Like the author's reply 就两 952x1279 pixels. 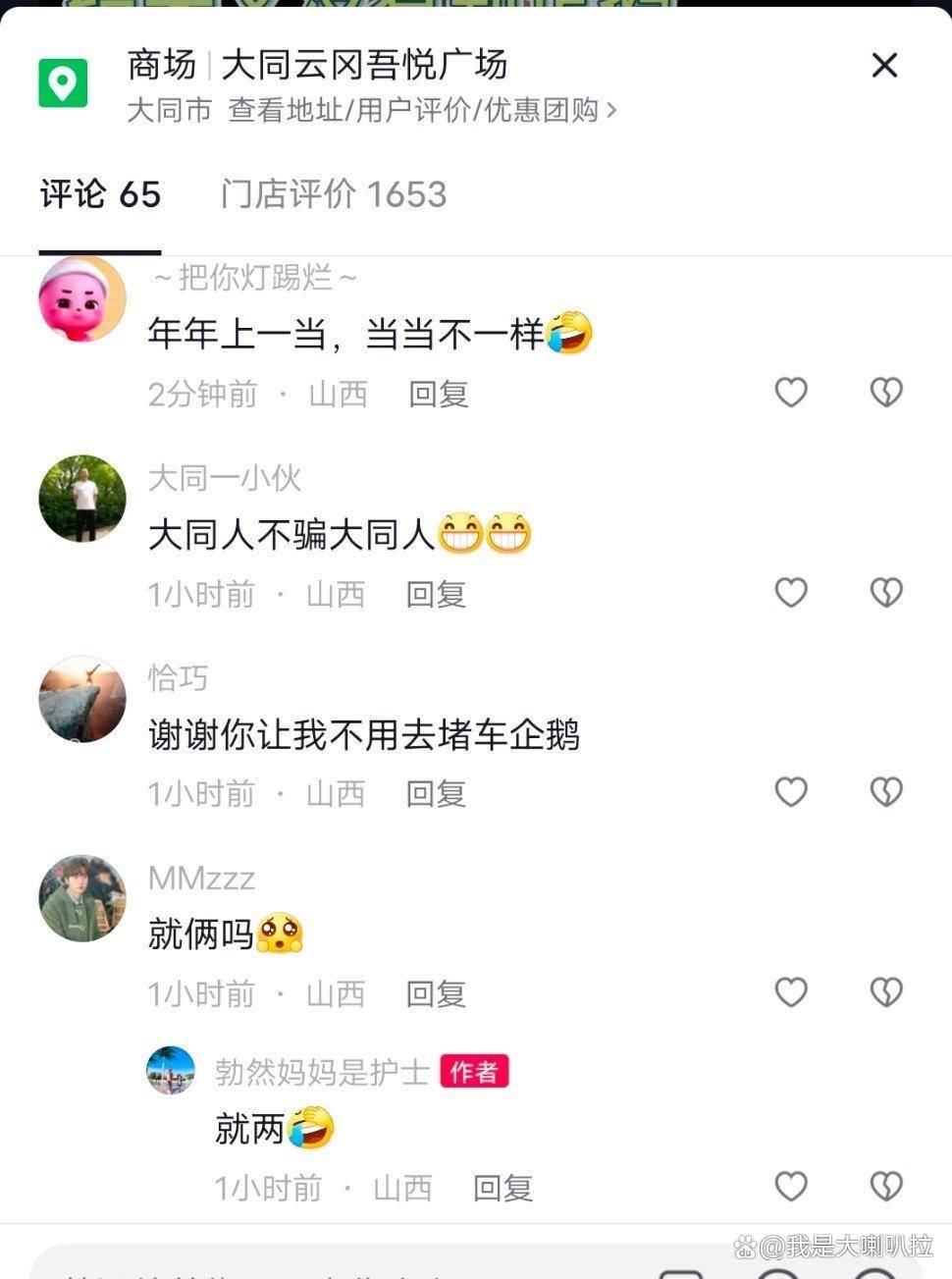[x=791, y=1187]
